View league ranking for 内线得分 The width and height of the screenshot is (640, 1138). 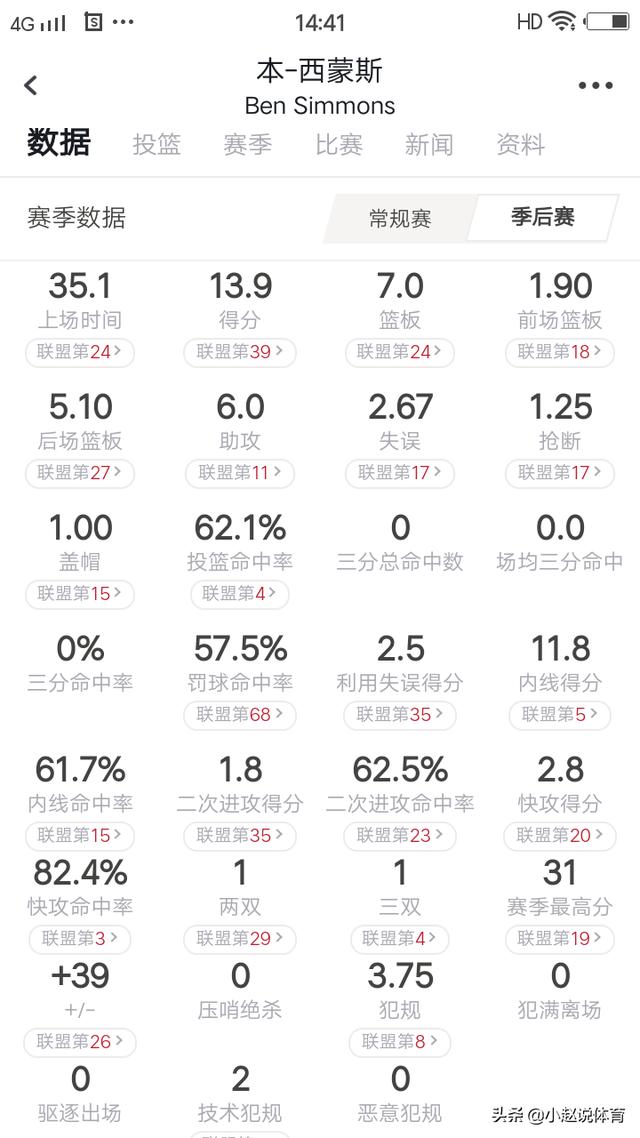tap(560, 715)
